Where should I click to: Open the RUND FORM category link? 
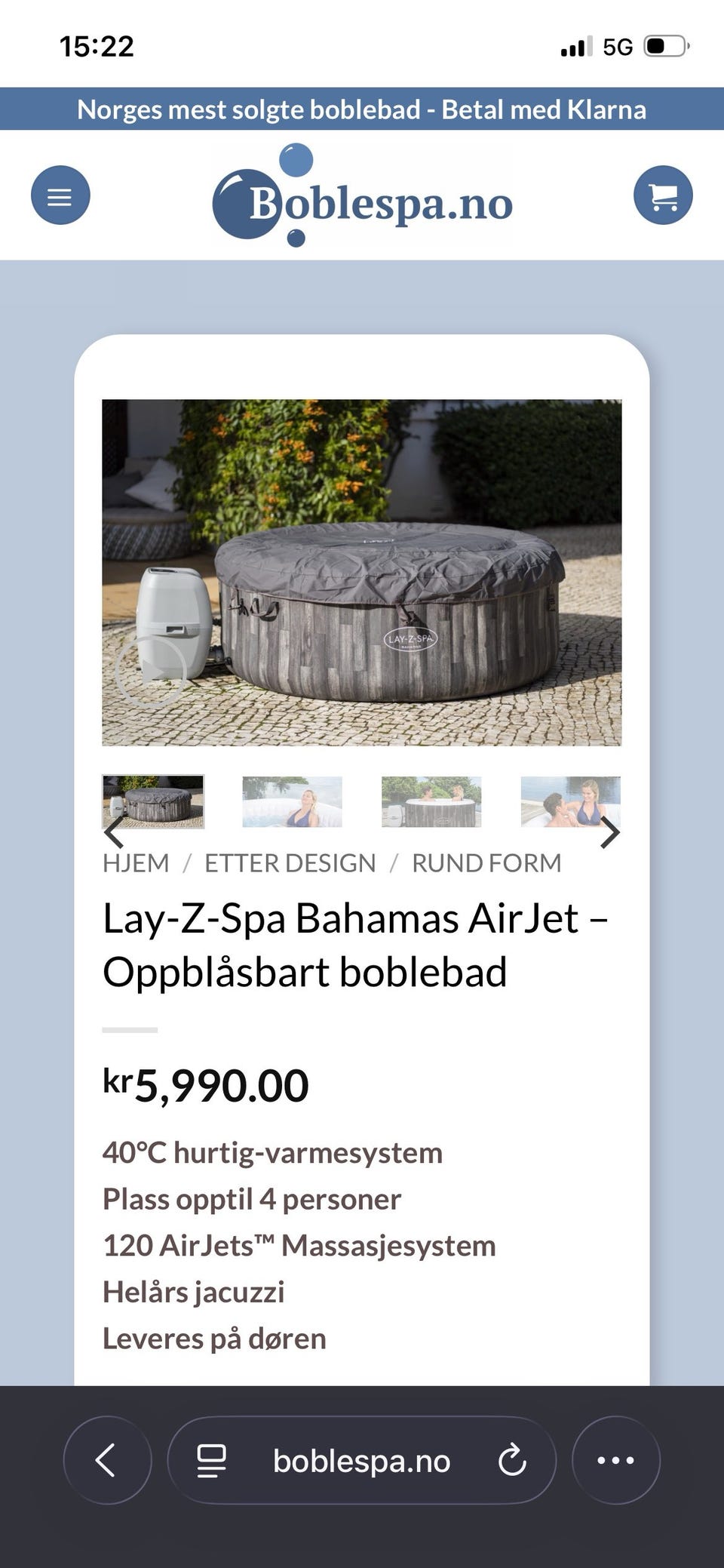tap(485, 863)
